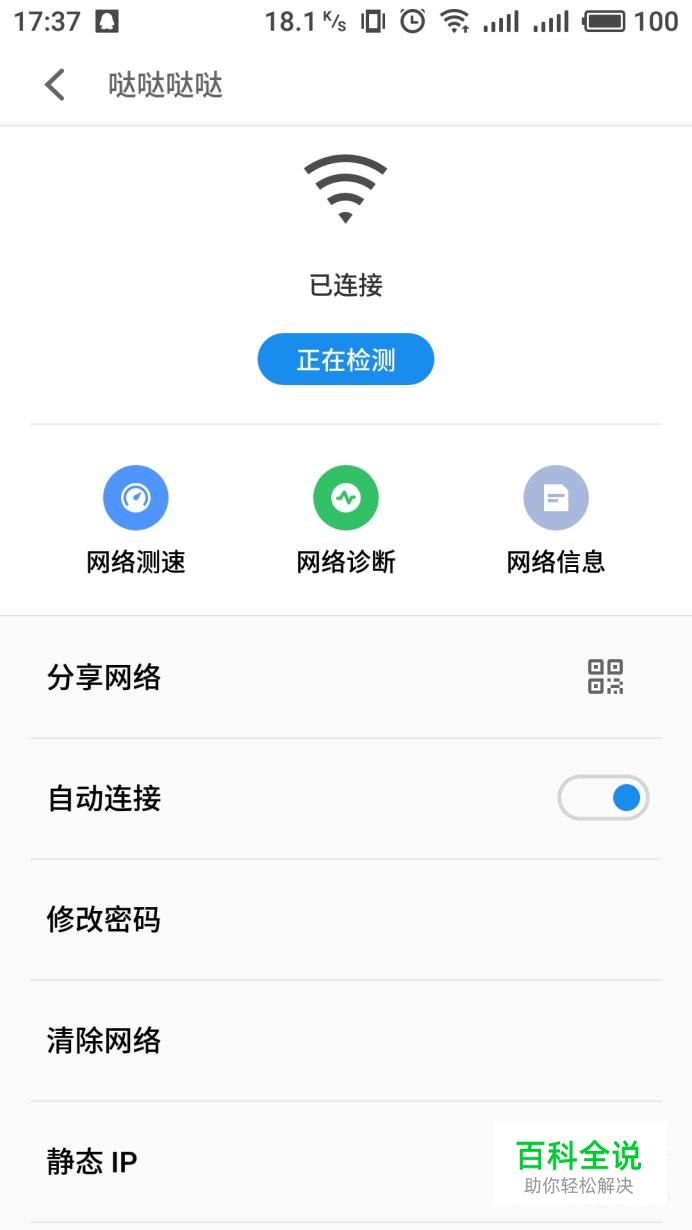
Task: Start 网络诊断 network diagnosis
Action: coord(345,520)
